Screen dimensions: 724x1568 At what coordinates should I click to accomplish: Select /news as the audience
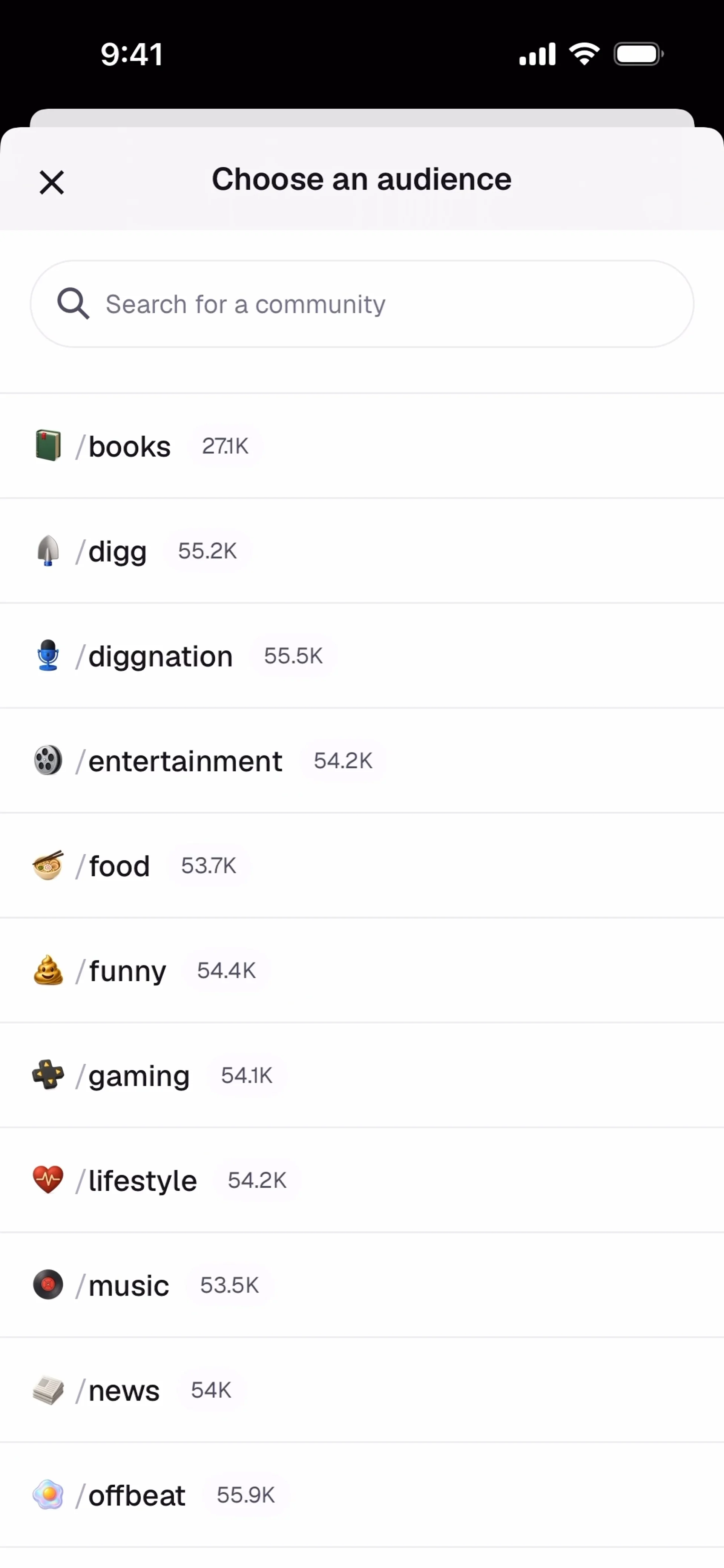[x=124, y=1390]
